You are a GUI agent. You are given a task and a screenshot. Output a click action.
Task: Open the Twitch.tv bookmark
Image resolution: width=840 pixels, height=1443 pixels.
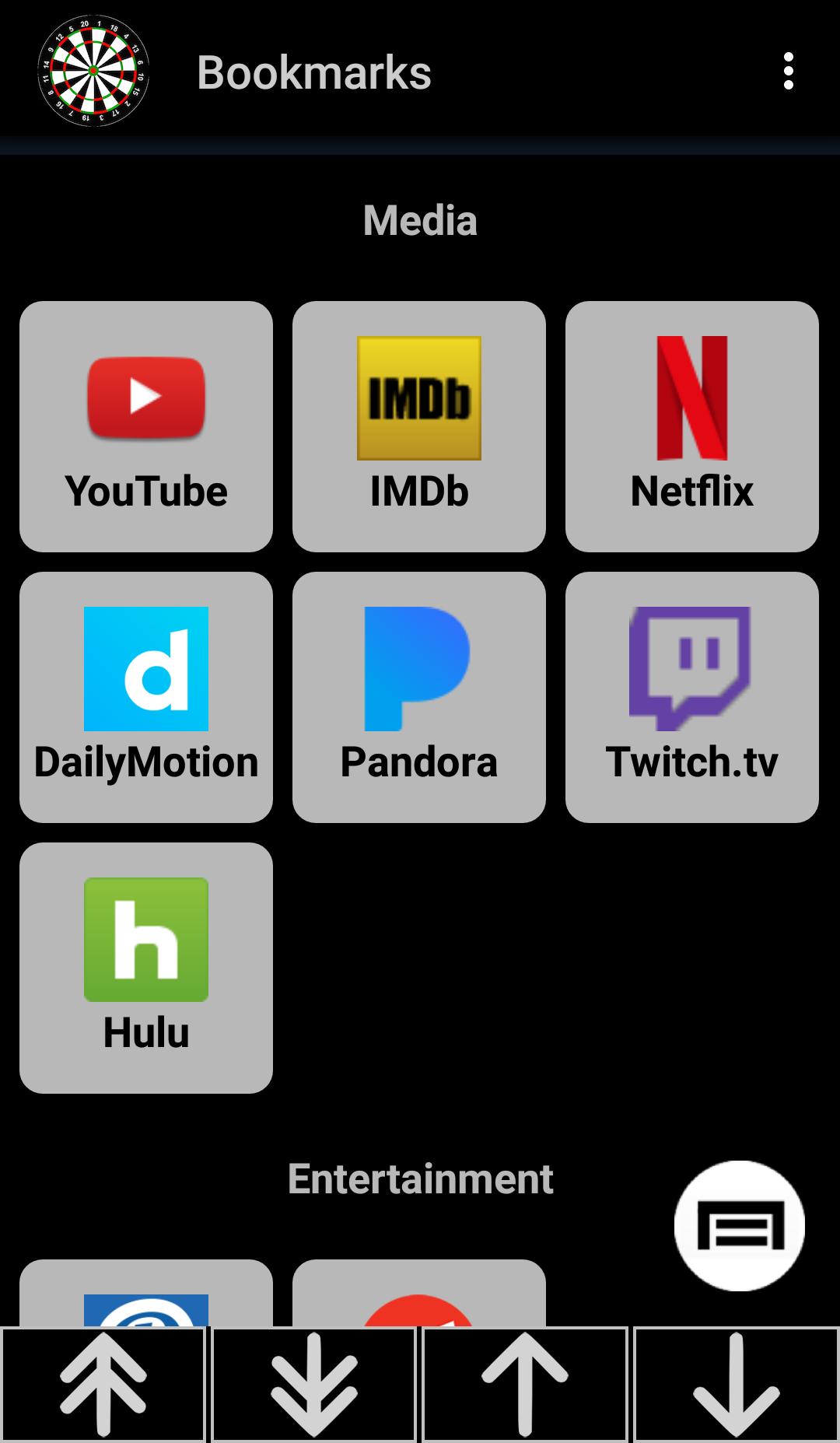coord(692,697)
